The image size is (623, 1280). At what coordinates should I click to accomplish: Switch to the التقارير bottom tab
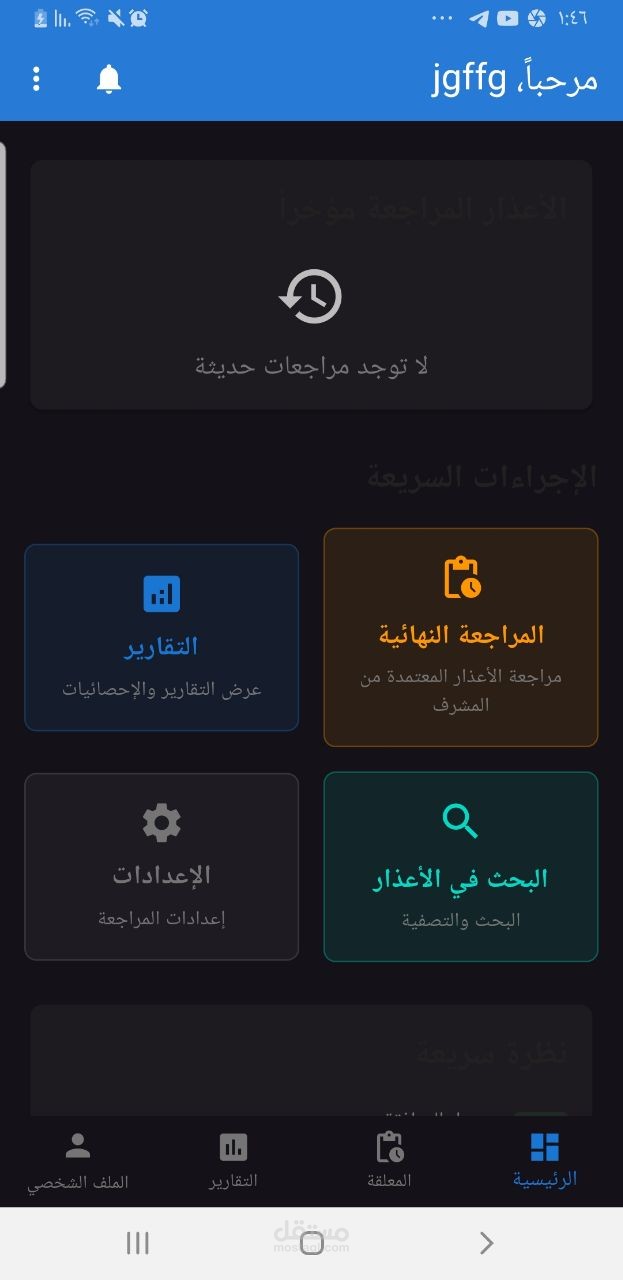click(x=233, y=1160)
